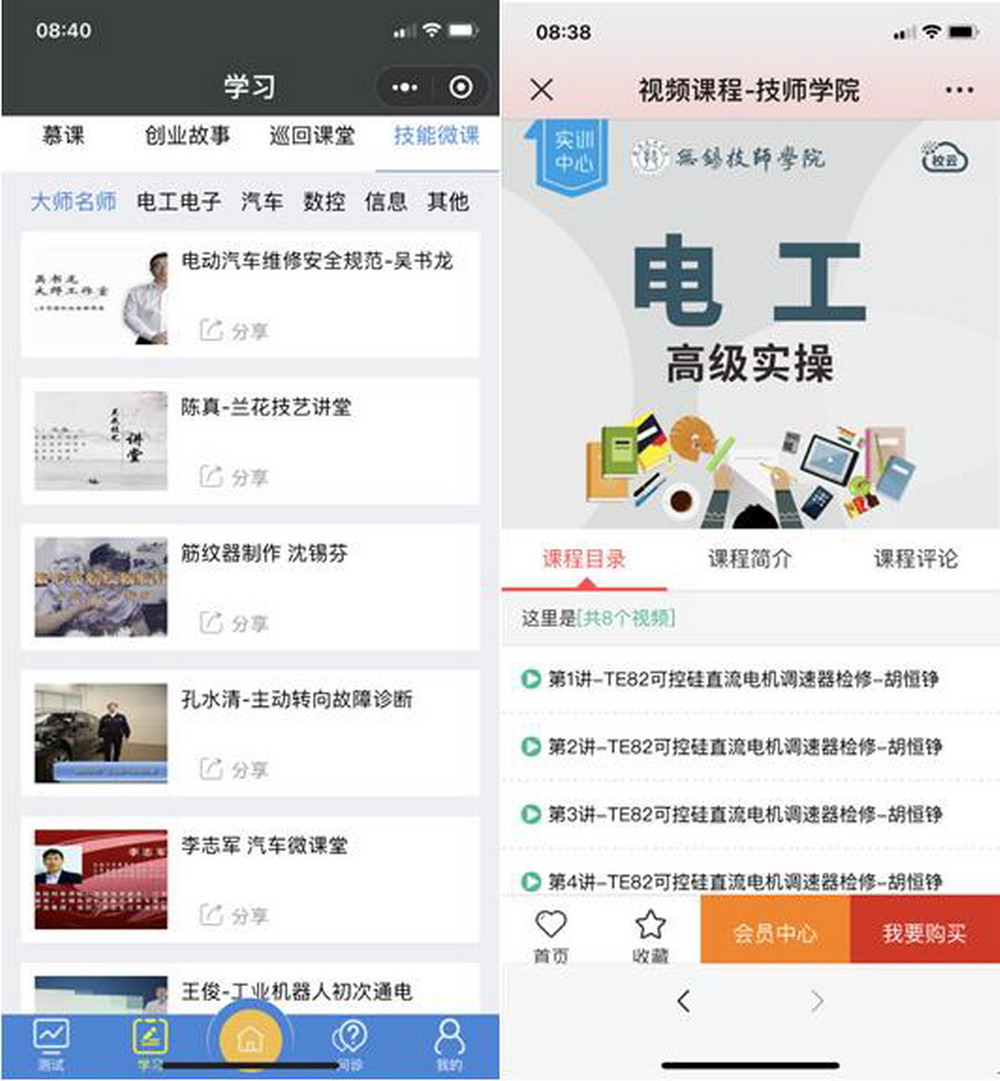Switch to the 创业故事 tab

(x=187, y=135)
